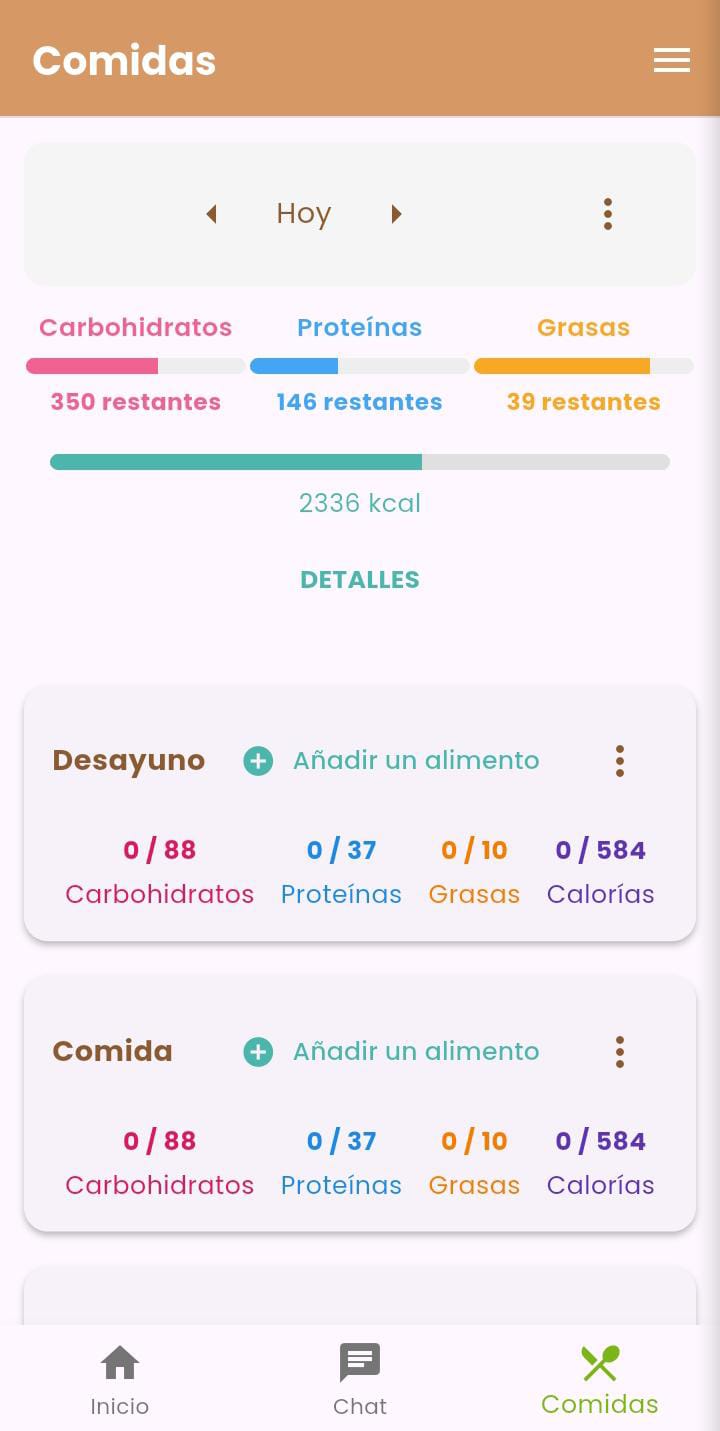Add a food to Comida
The width and height of the screenshot is (720, 1431).
click(x=392, y=1052)
